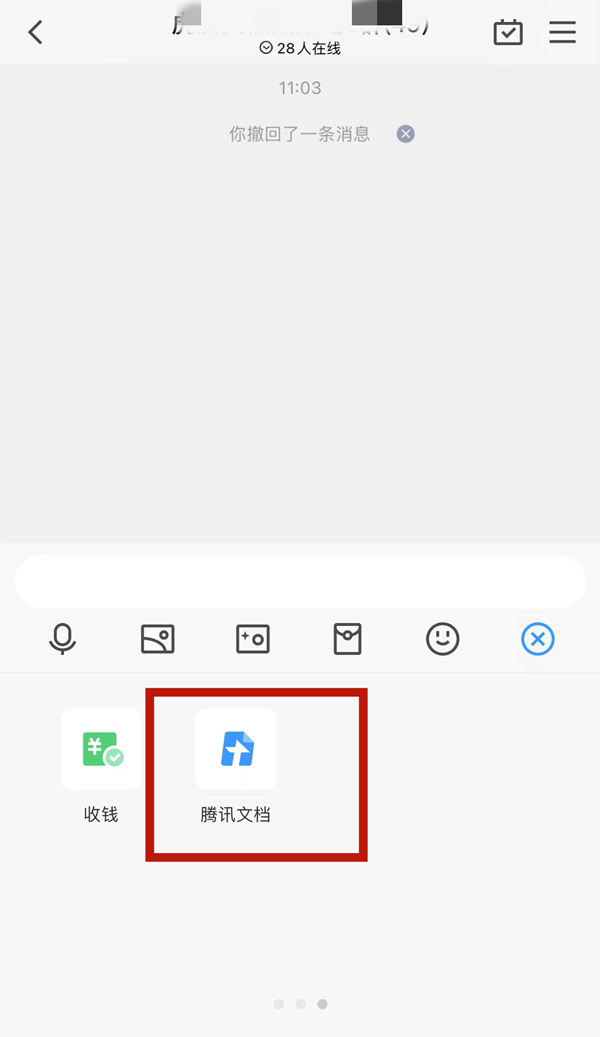This screenshot has width=600, height=1037.
Task: Open the photo gallery picker icon
Action: point(158,639)
